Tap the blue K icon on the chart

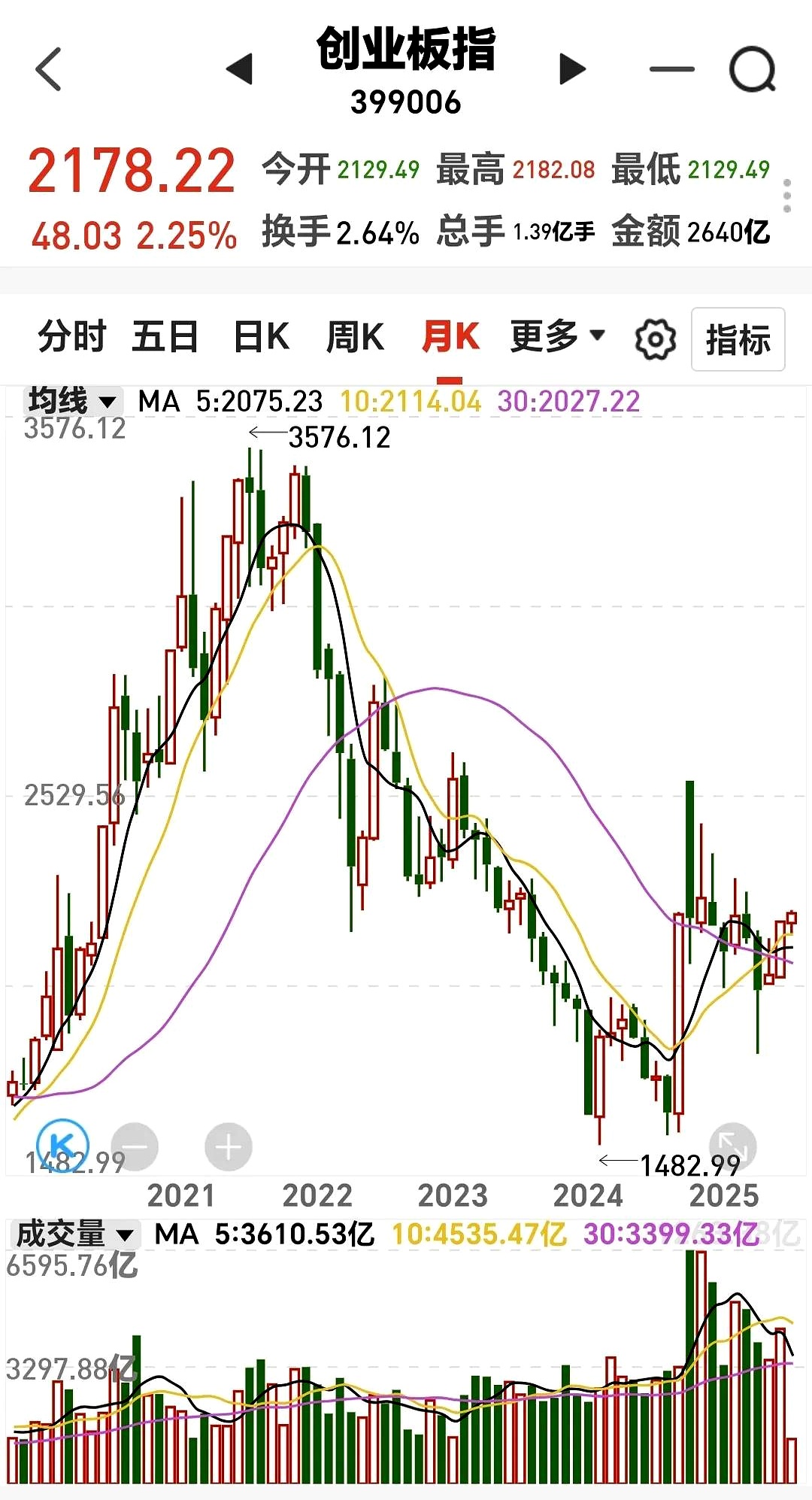pos(62,1145)
